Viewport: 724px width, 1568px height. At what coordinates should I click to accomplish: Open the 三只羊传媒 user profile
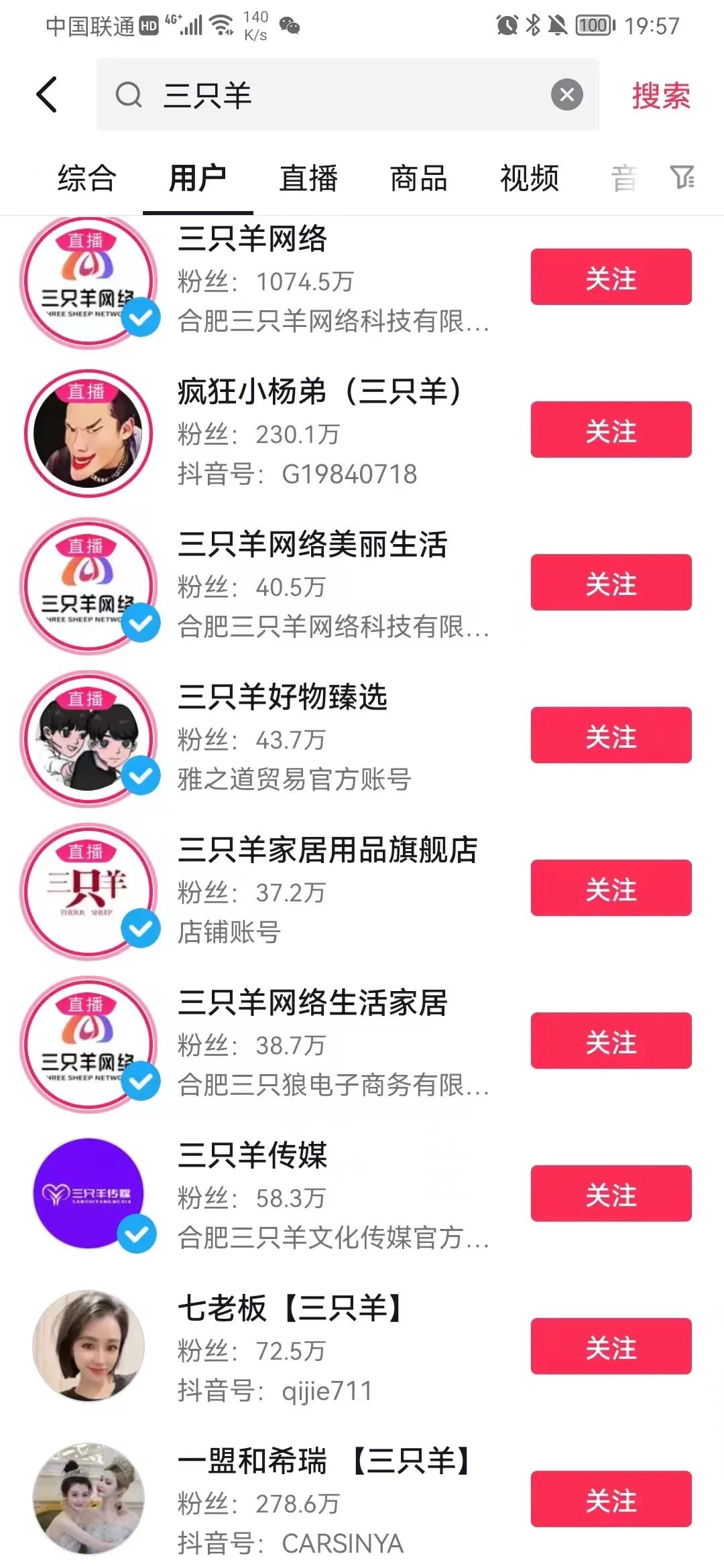(x=253, y=1156)
